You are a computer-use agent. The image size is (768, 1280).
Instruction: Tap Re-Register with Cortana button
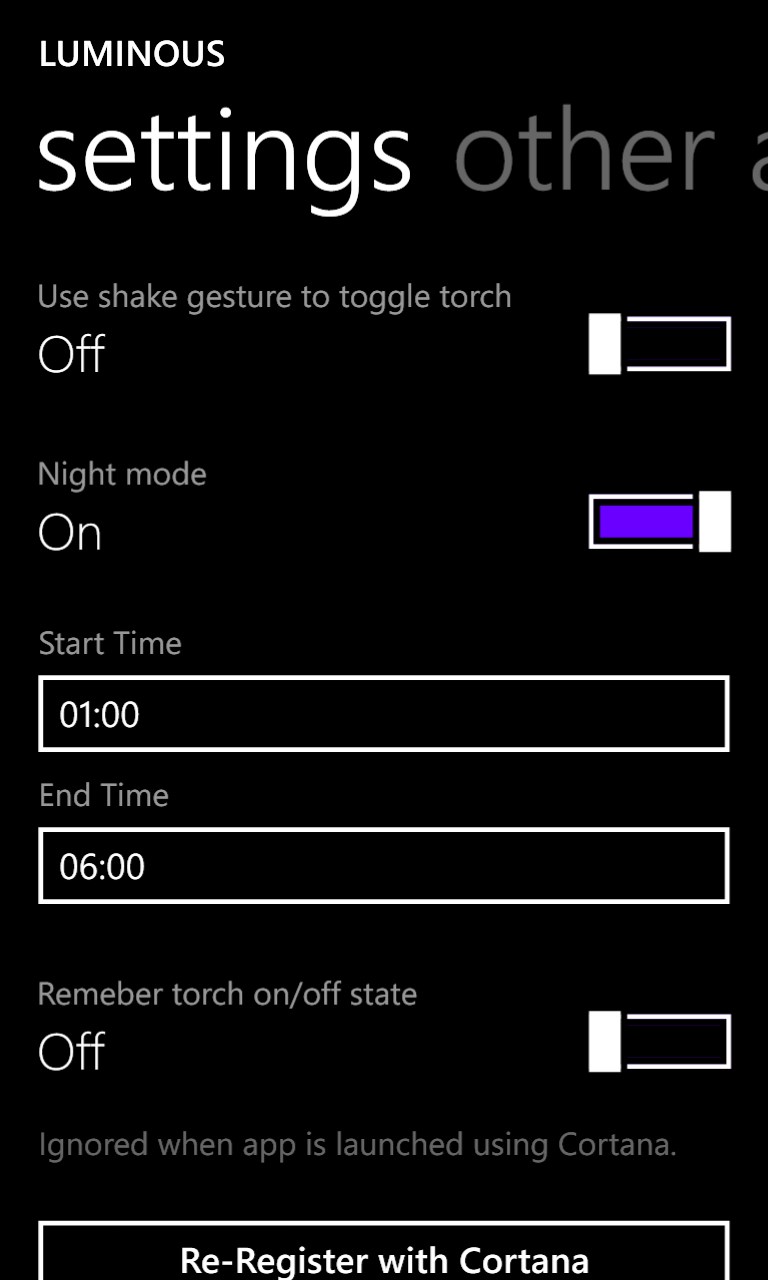384,1255
